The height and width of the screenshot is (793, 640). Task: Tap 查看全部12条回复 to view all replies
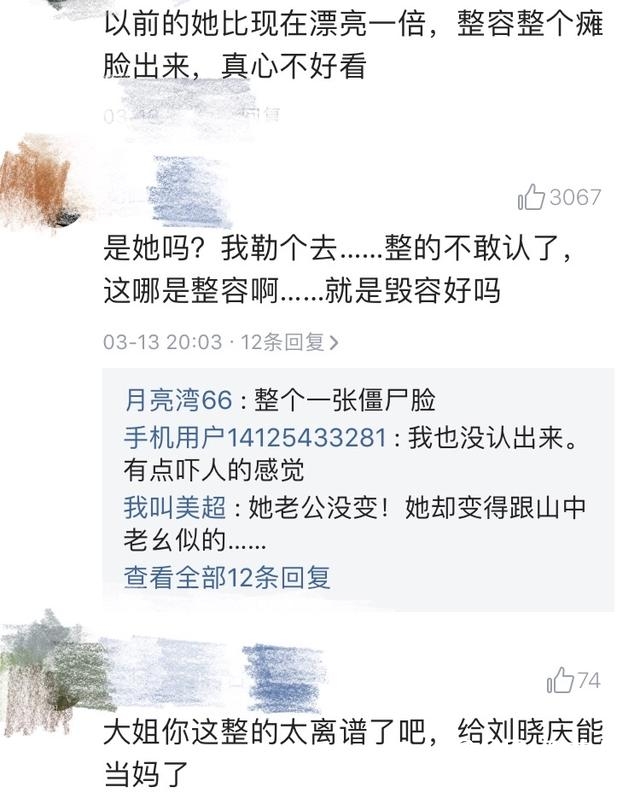(227, 576)
